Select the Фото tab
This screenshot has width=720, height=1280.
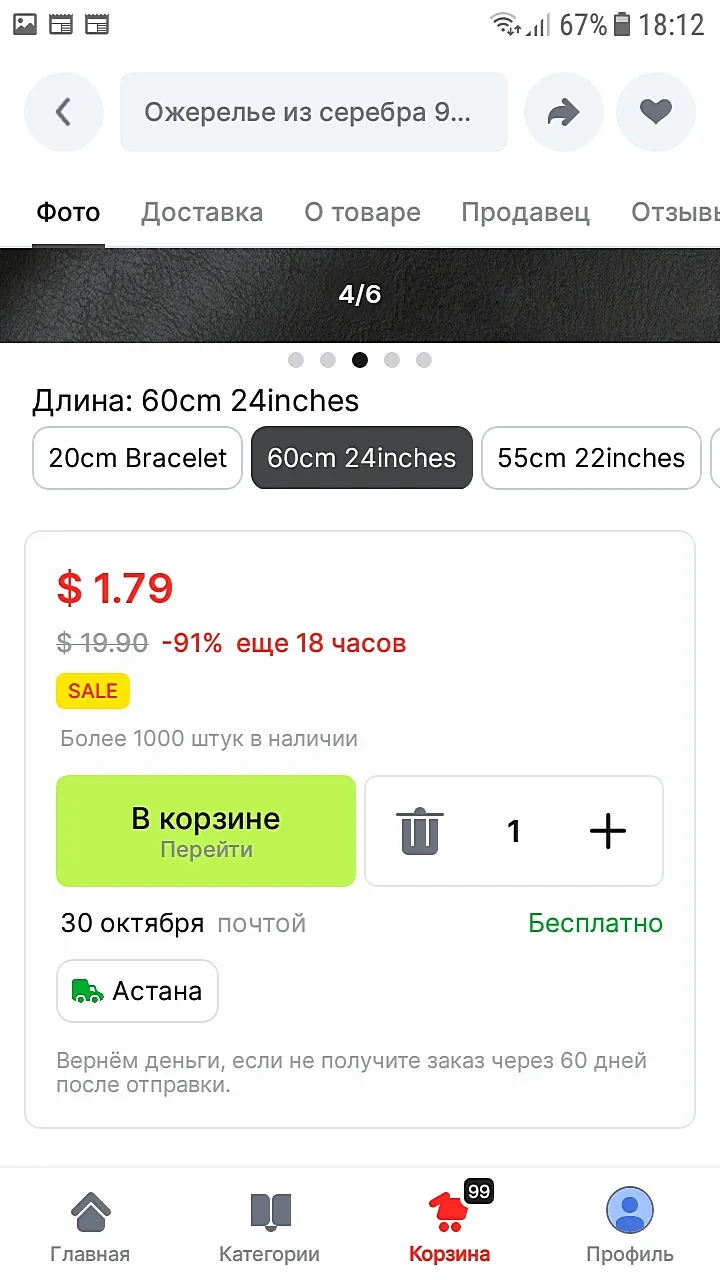(68, 212)
